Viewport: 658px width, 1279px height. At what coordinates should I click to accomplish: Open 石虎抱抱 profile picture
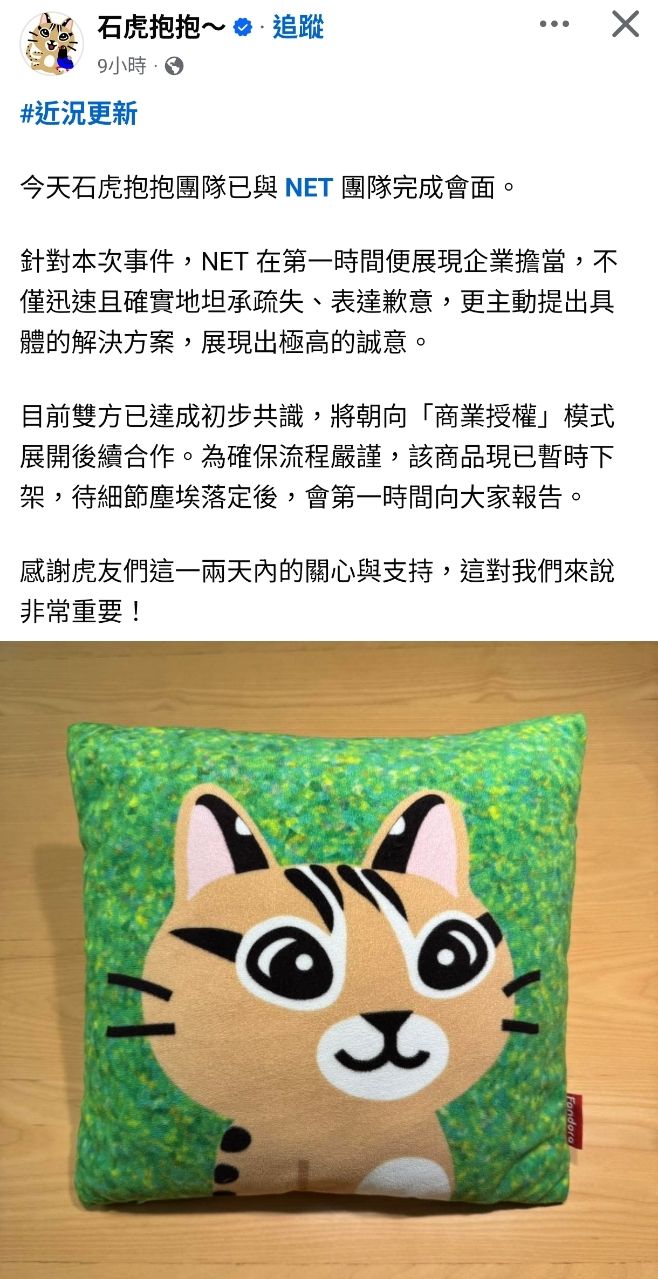51,44
